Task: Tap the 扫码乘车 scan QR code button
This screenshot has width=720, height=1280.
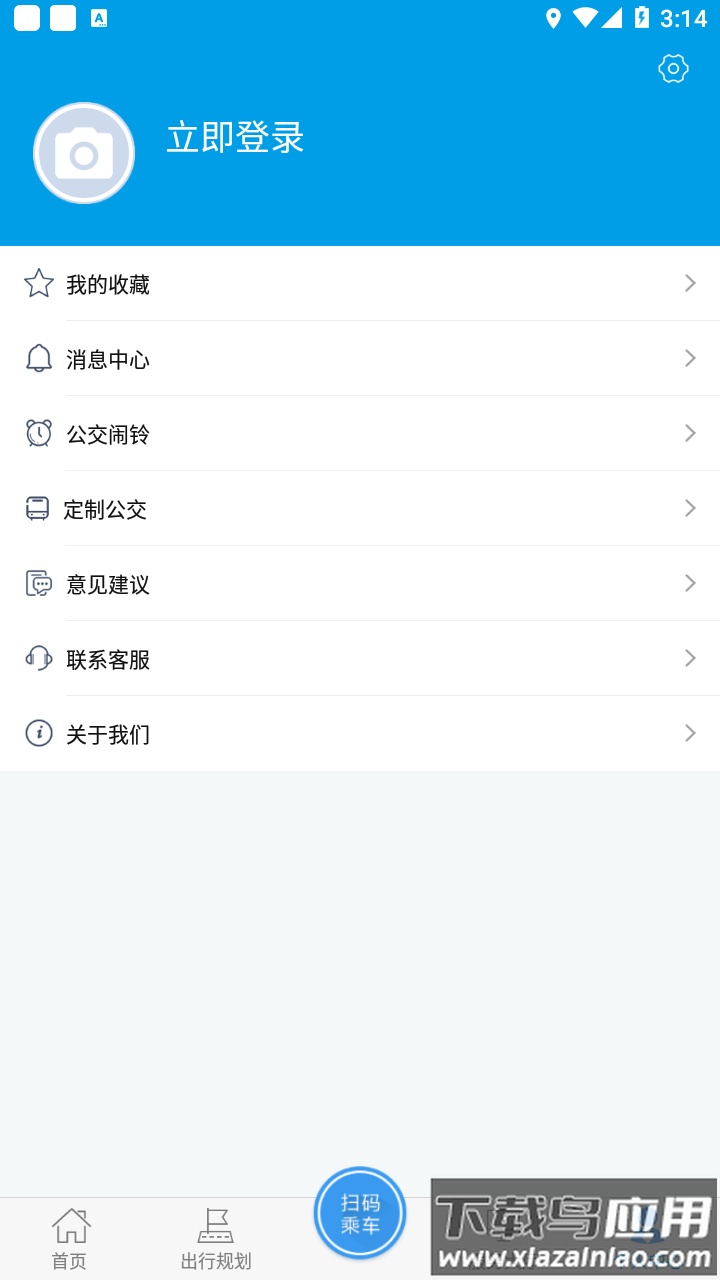Action: 360,1211
